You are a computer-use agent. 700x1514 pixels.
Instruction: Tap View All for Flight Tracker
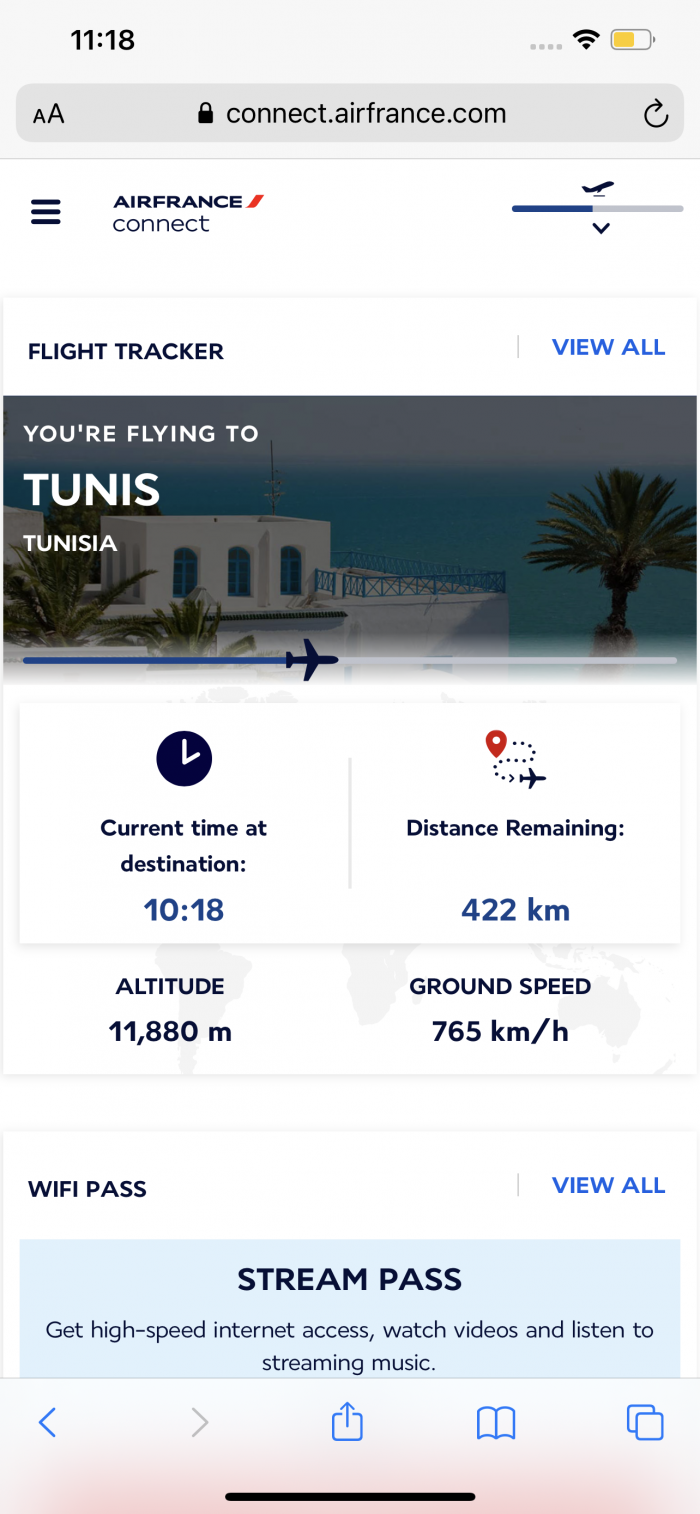[608, 347]
